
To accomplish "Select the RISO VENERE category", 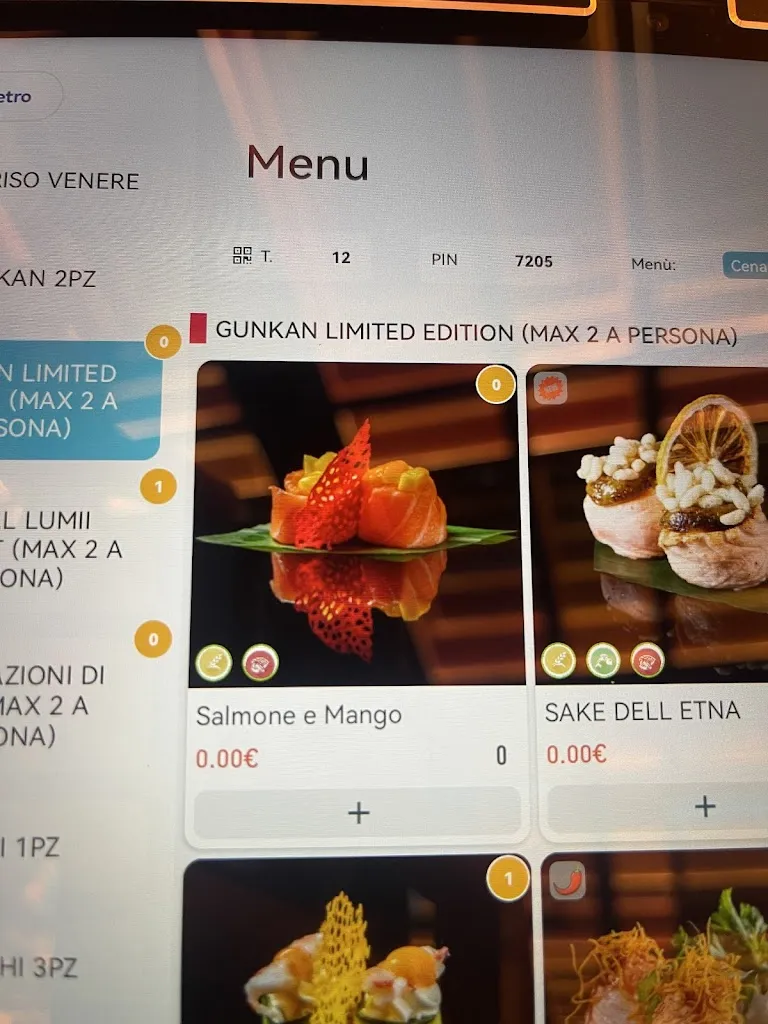I will [x=70, y=181].
